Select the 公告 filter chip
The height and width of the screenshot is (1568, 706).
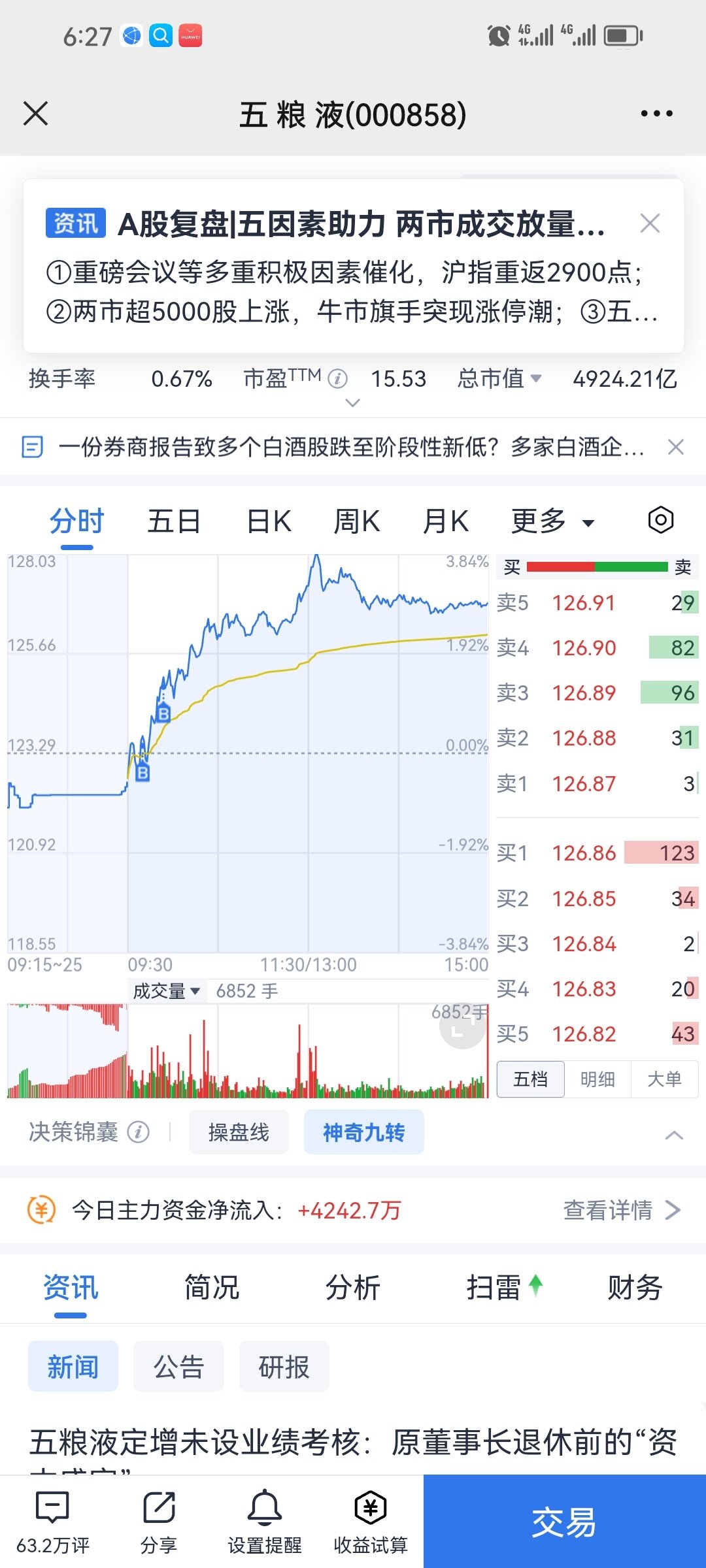point(178,1367)
